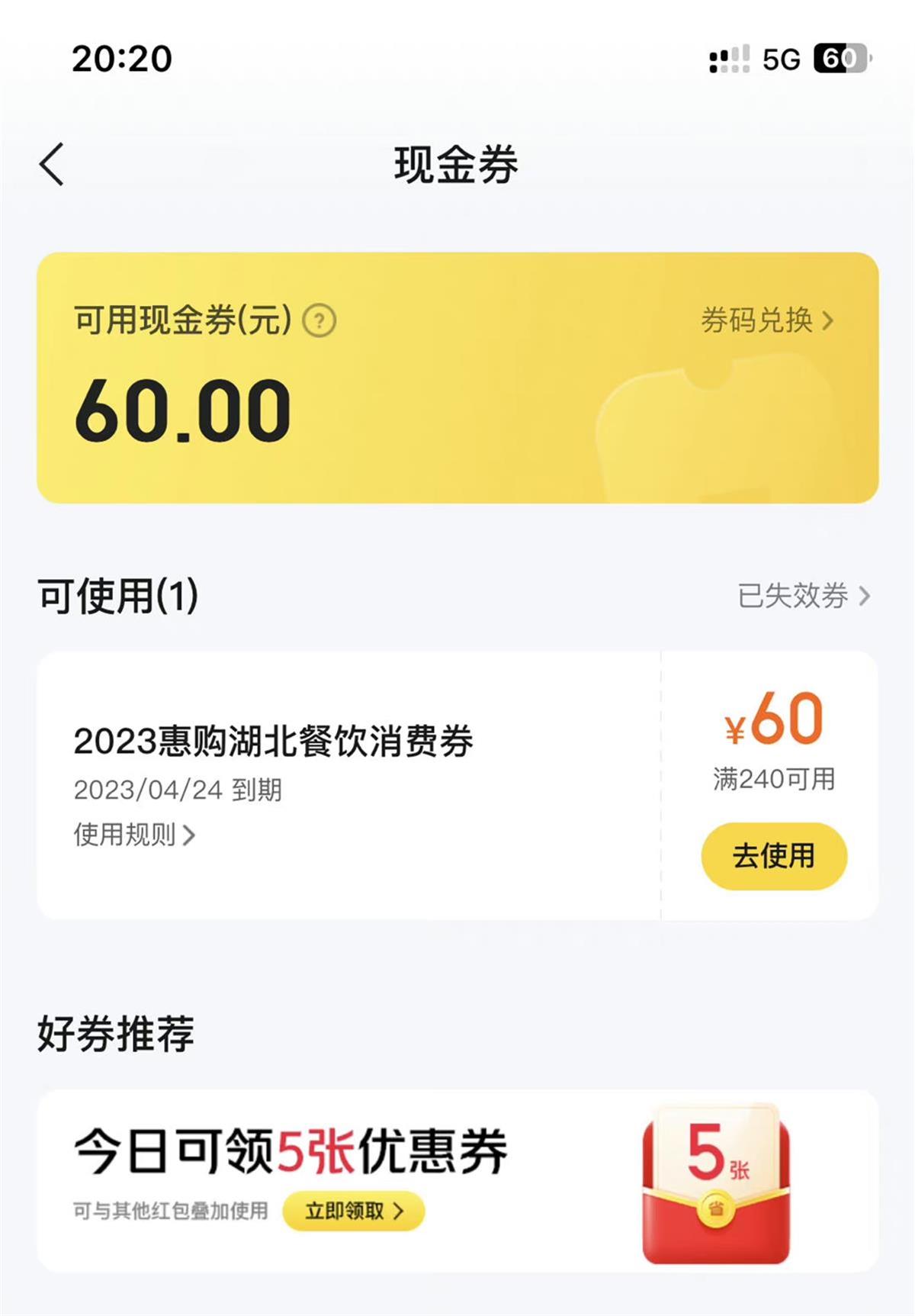Go back from the 现金券 page
Viewport: 915px width, 1316px height.
tap(52, 164)
